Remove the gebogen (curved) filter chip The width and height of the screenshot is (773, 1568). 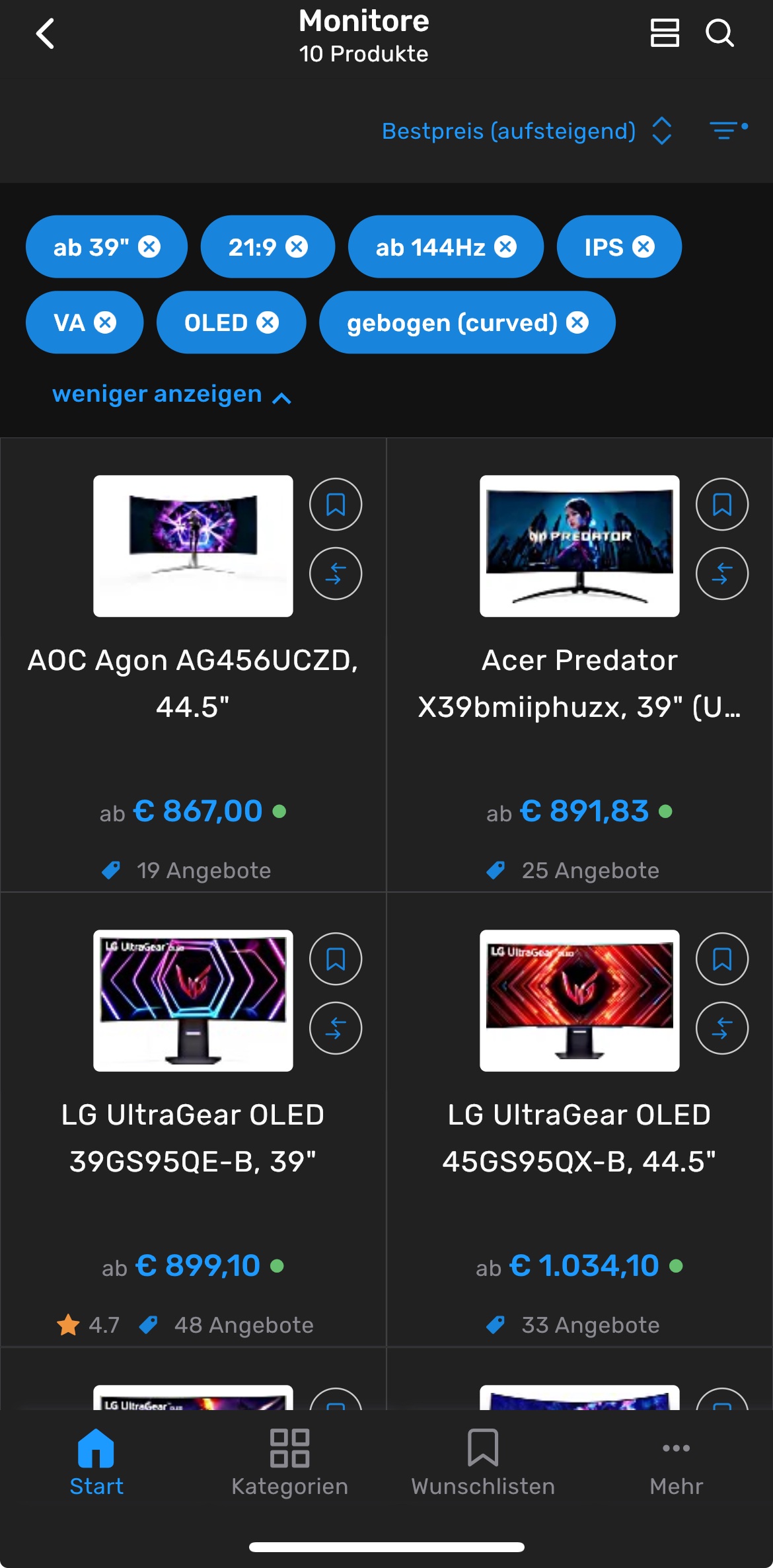tap(577, 322)
